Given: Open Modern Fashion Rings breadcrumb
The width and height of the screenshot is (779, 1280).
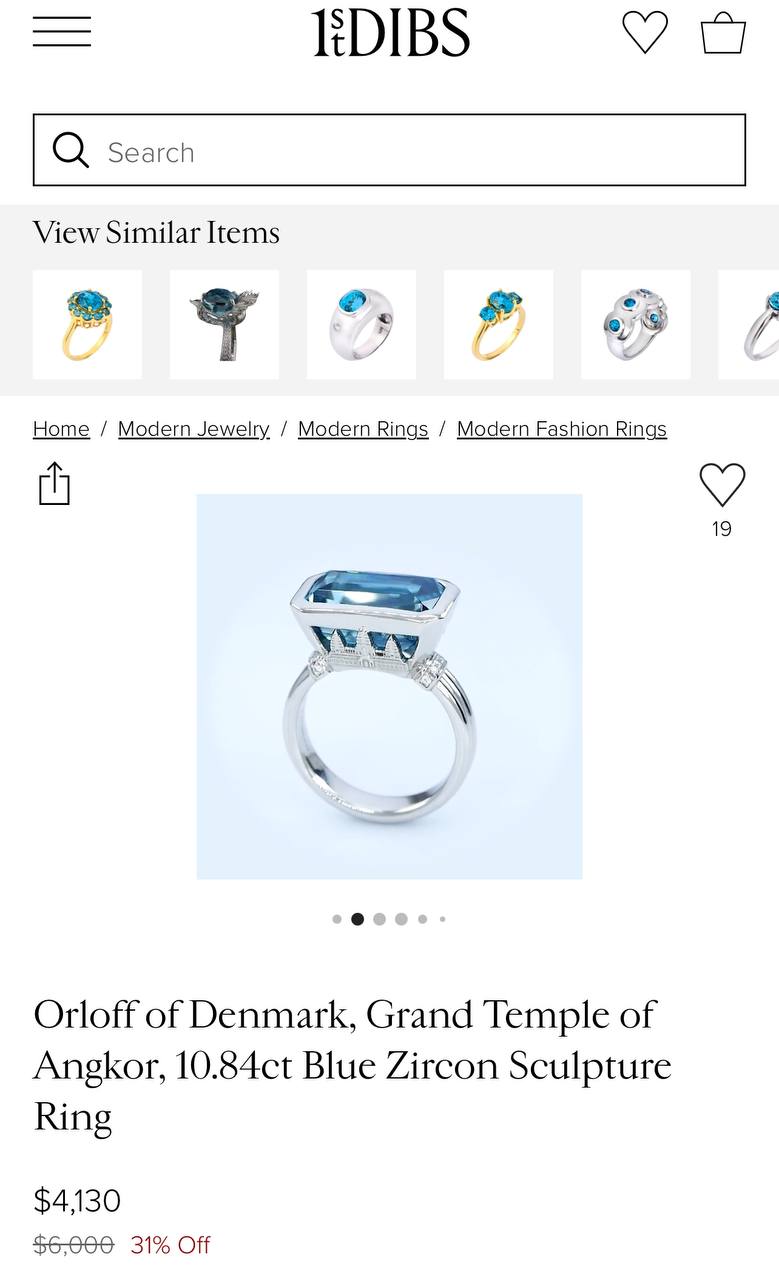Looking at the screenshot, I should coord(561,429).
